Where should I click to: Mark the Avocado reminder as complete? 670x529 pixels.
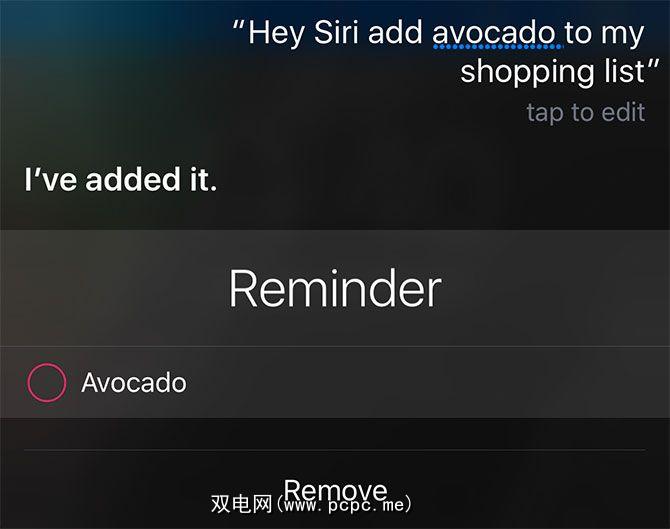(x=46, y=382)
